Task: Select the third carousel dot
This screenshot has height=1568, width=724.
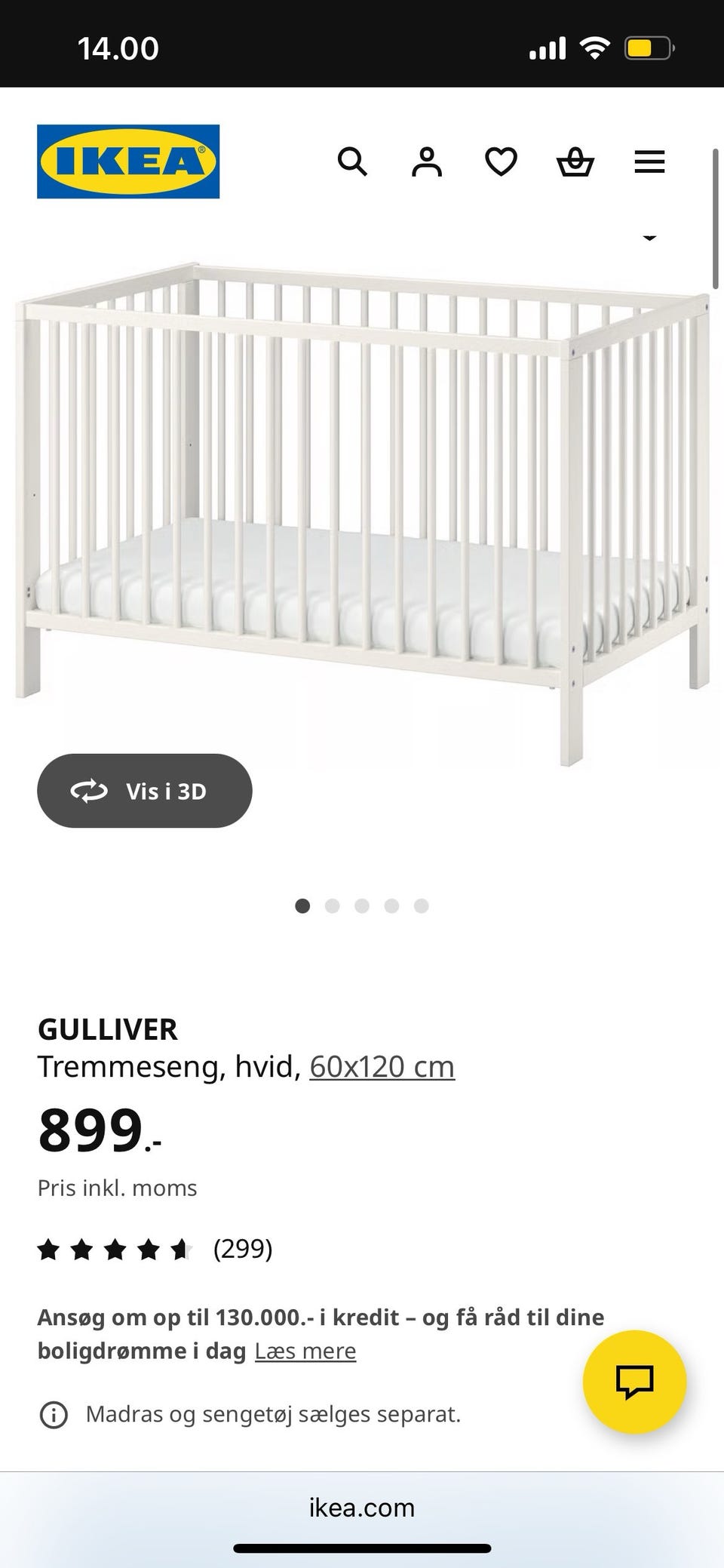Action: click(363, 906)
